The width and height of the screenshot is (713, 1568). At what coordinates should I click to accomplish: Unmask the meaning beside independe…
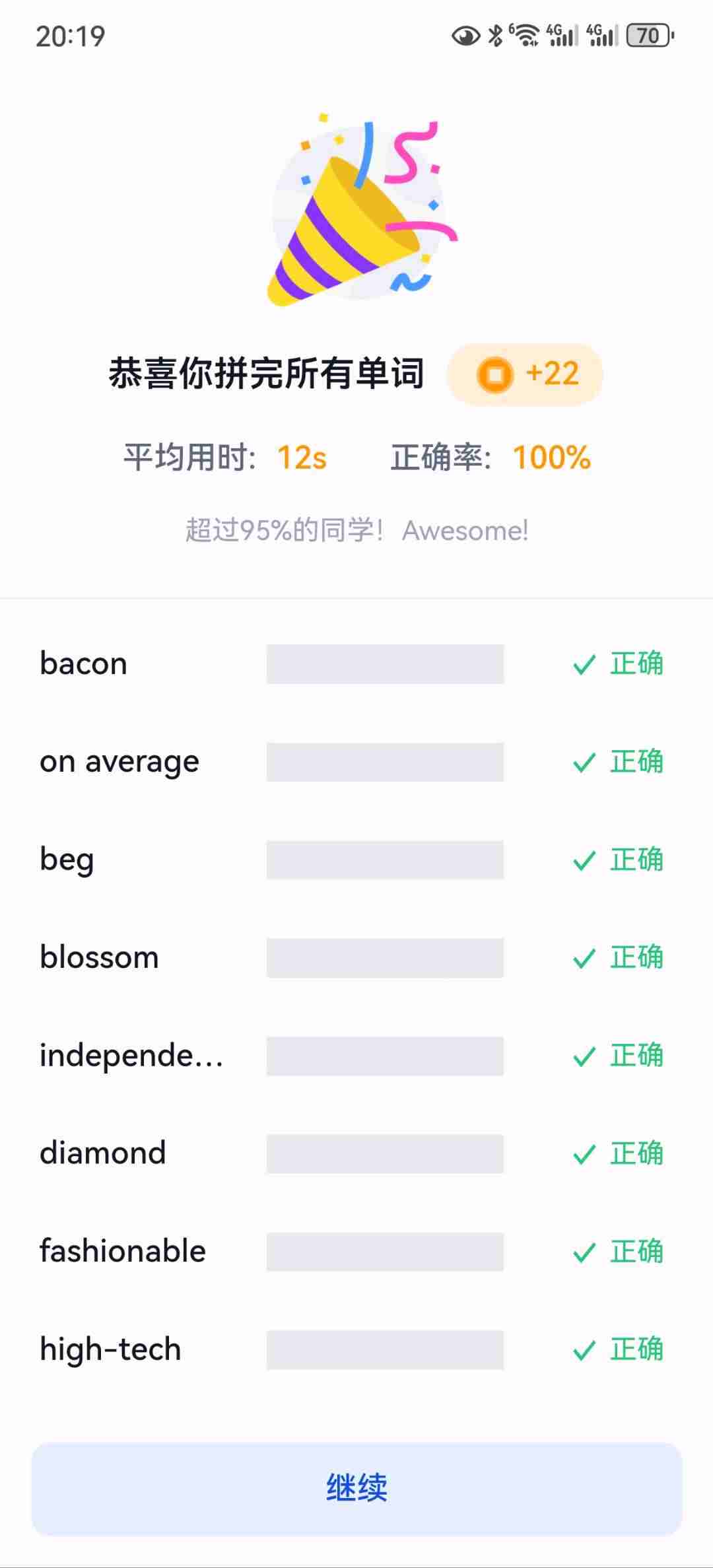385,1056
